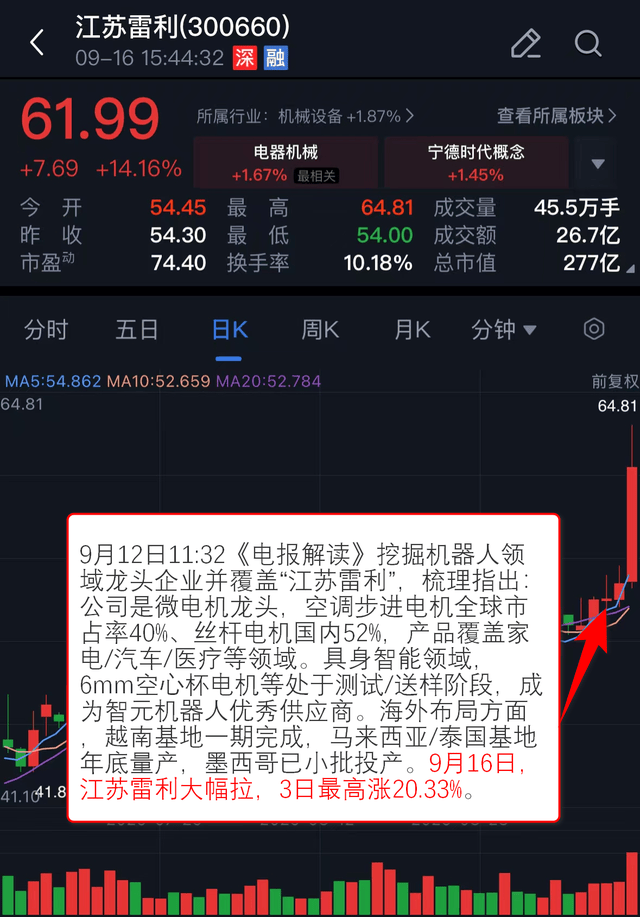Switch to 周K chart tab
The height and width of the screenshot is (917, 640).
pos(321,329)
